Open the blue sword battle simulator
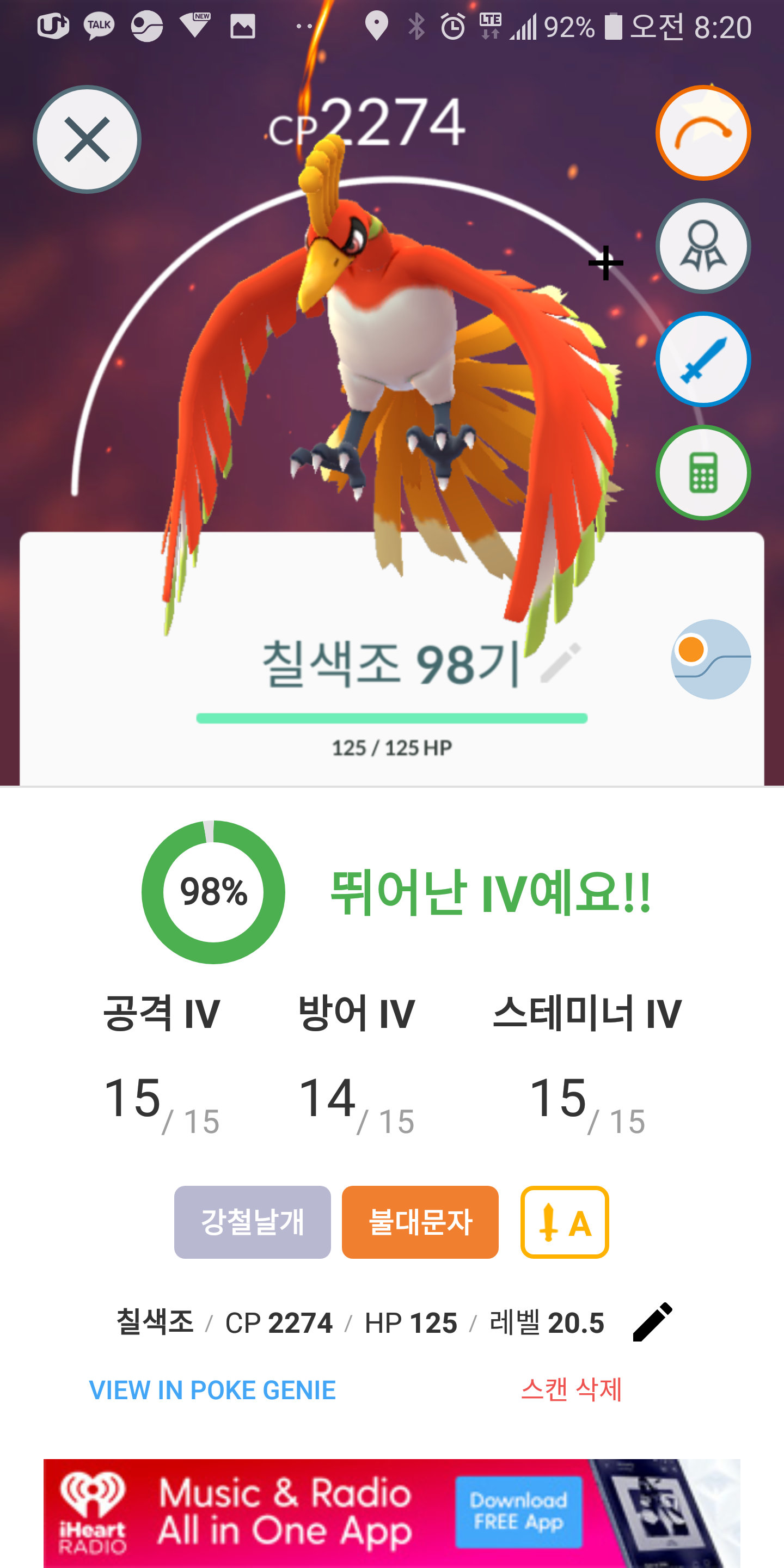Image resolution: width=784 pixels, height=1568 pixels. pos(703,360)
